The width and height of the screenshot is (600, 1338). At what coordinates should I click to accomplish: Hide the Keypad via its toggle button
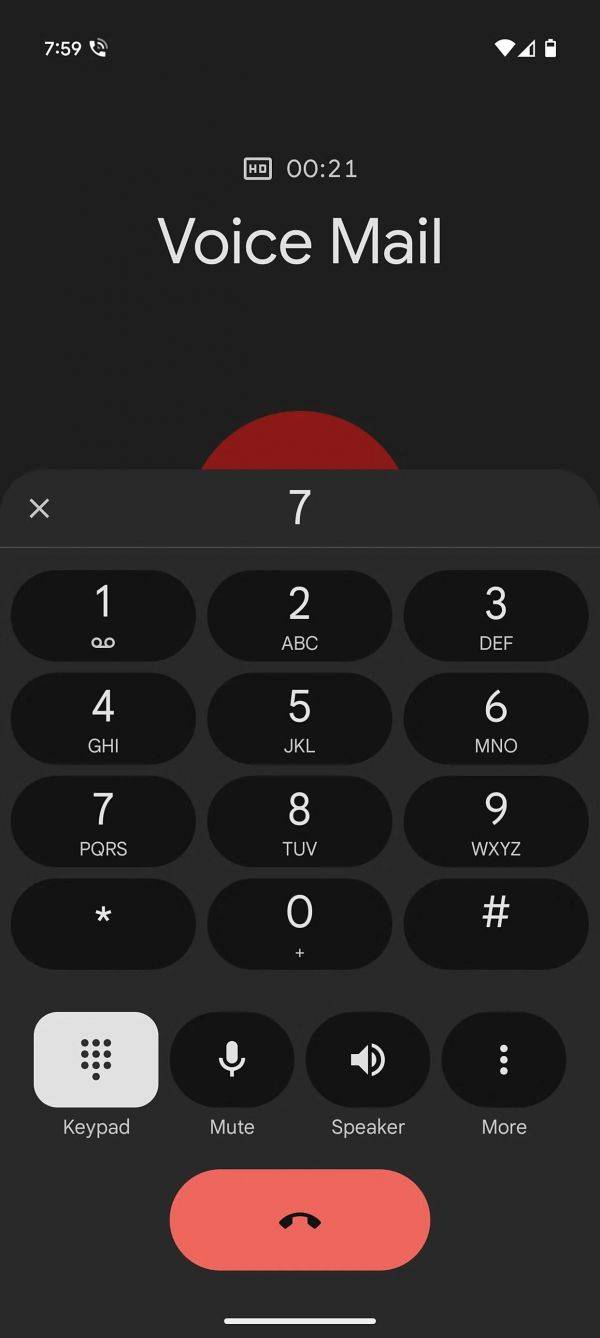tap(96, 1060)
